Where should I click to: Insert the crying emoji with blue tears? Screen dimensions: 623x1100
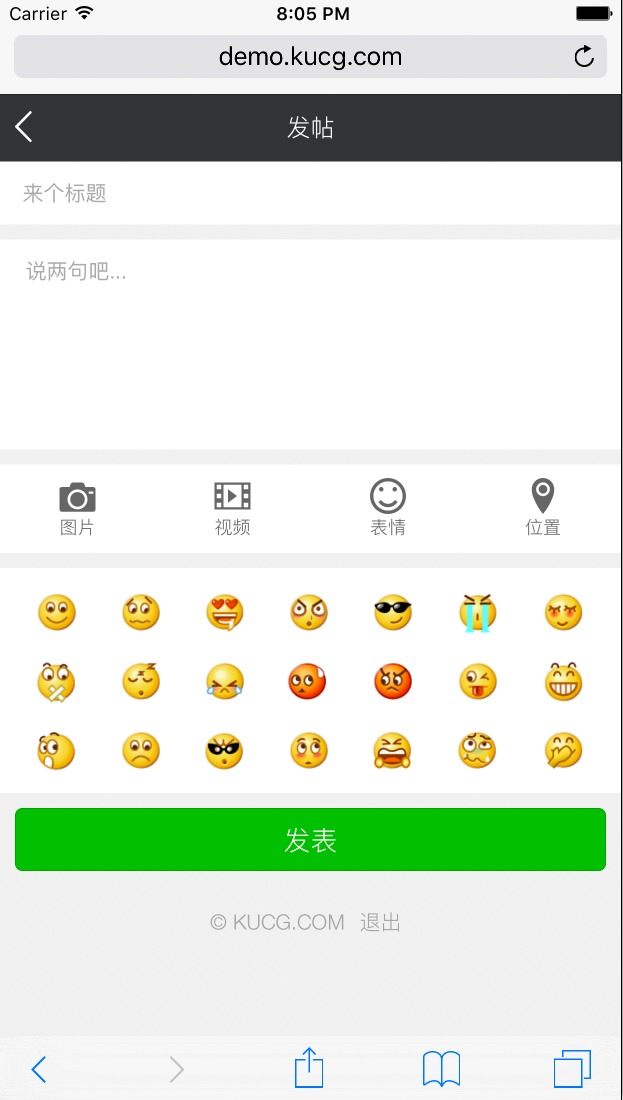(478, 612)
